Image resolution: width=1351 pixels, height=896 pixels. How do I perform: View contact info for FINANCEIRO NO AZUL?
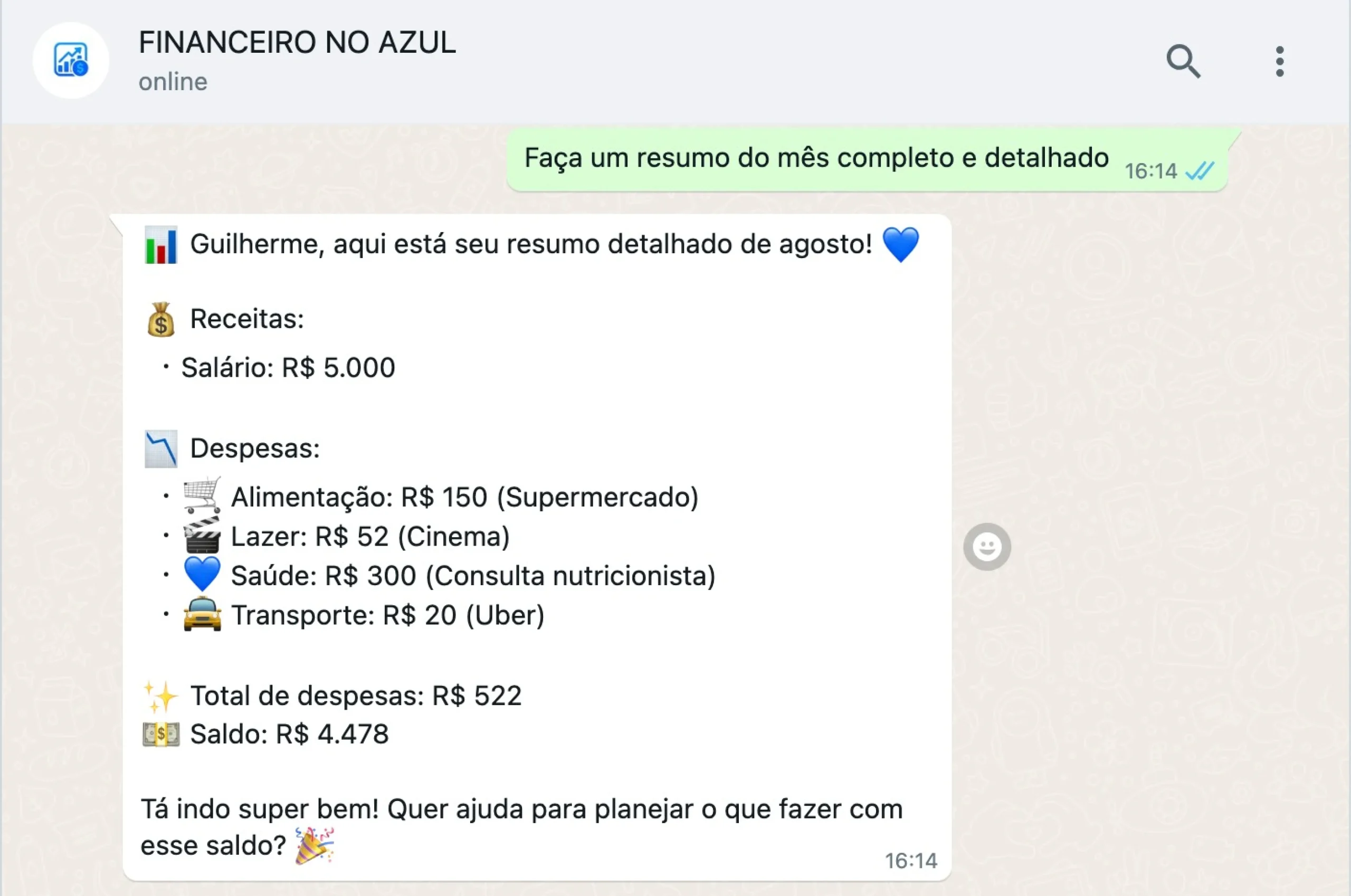pos(297,43)
